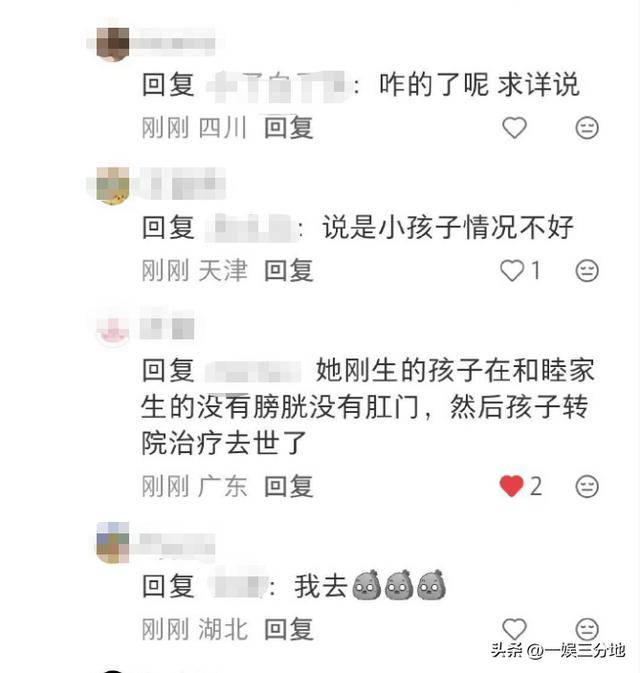Viewport: 640px width, 673px height.
Task: Dislike the comment from 天津
Action: point(588,270)
